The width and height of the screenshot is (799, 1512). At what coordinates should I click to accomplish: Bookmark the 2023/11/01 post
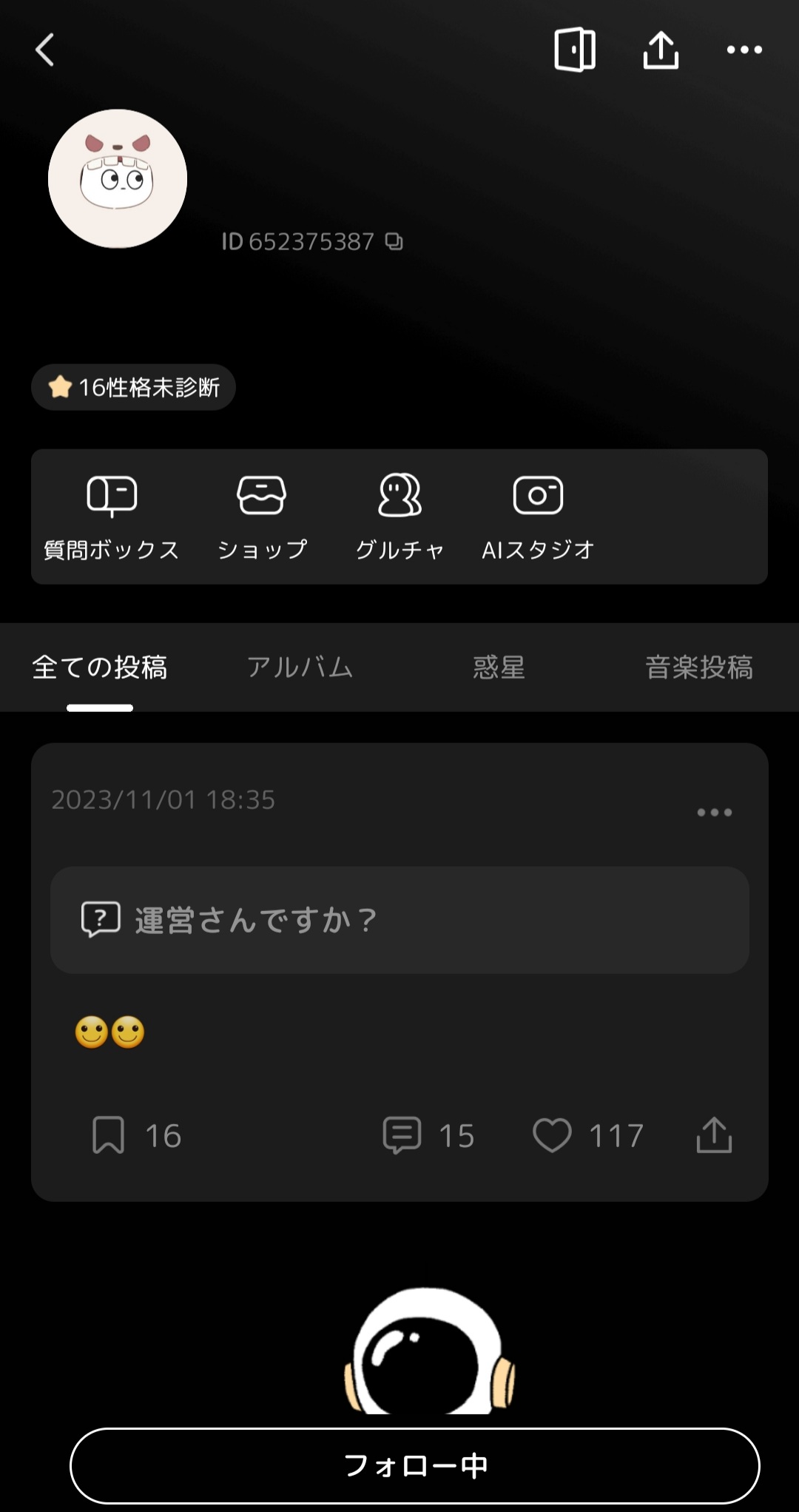[109, 1135]
